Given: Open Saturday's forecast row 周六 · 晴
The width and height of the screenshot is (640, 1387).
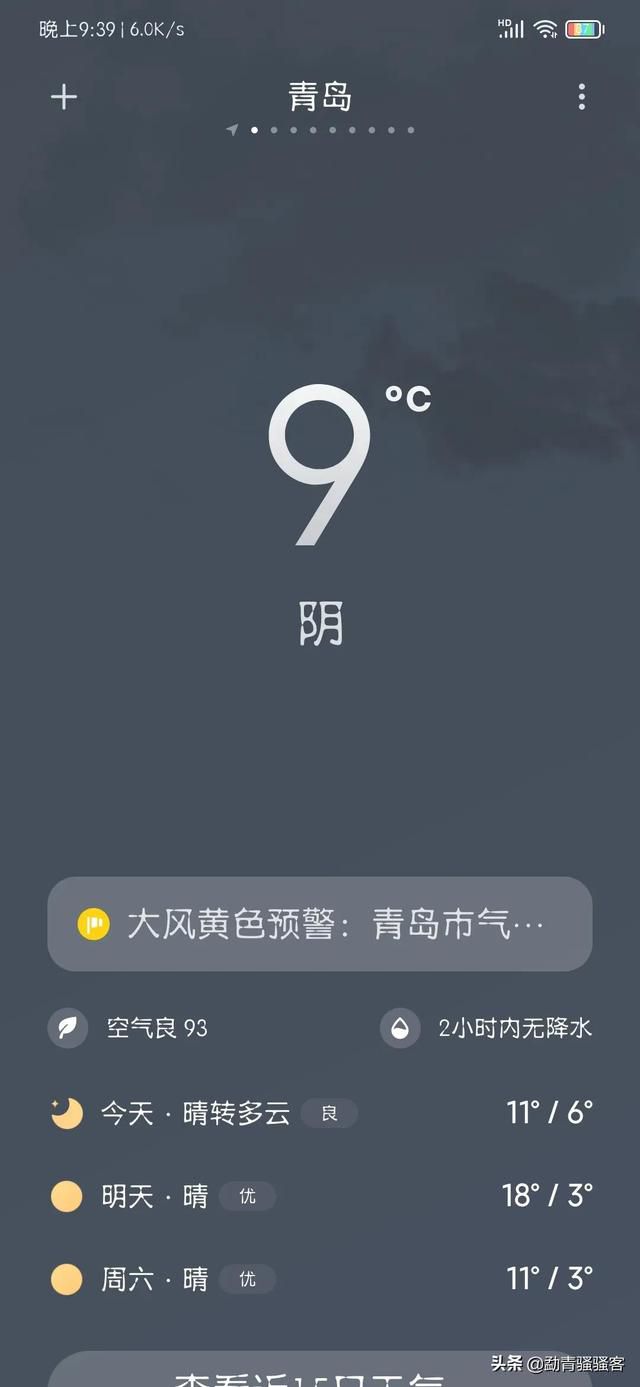Looking at the screenshot, I should (x=320, y=1279).
